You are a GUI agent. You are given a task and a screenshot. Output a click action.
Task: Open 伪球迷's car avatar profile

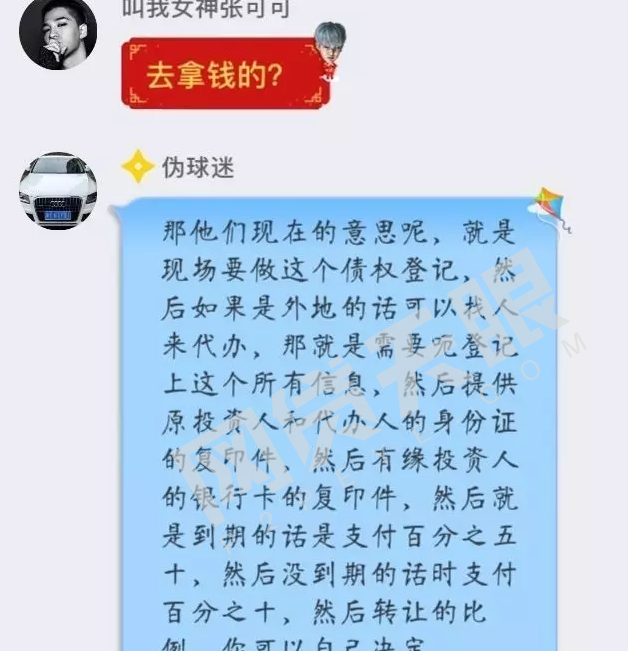point(58,190)
